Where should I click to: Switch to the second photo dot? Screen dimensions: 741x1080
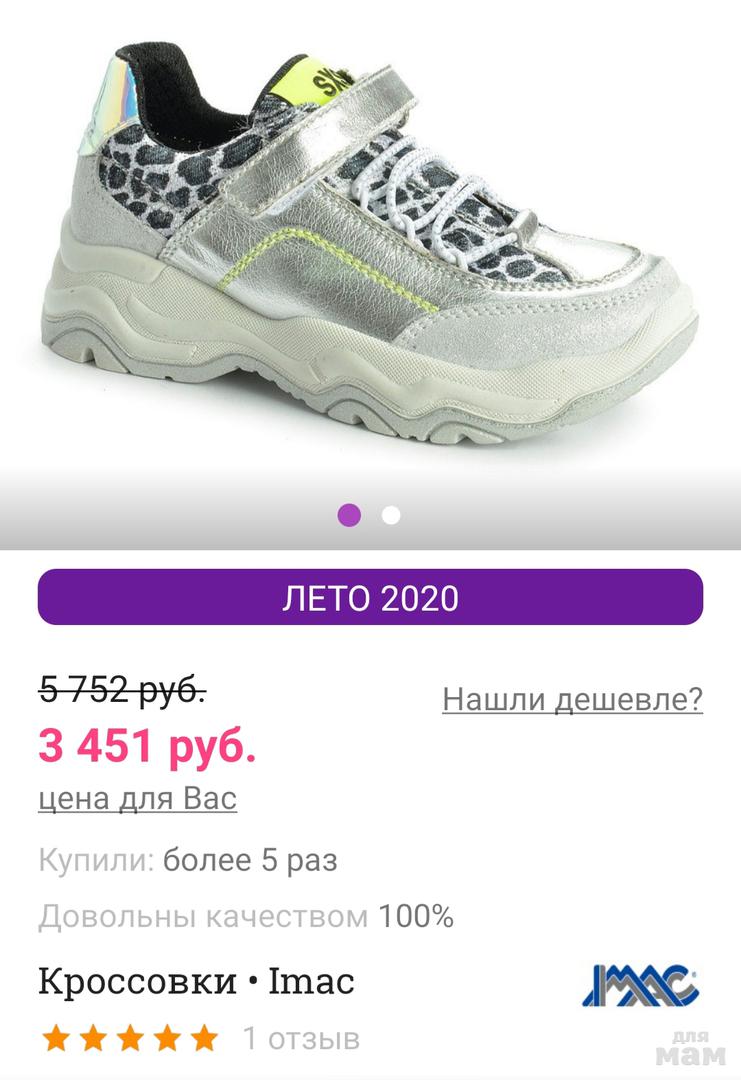(391, 515)
